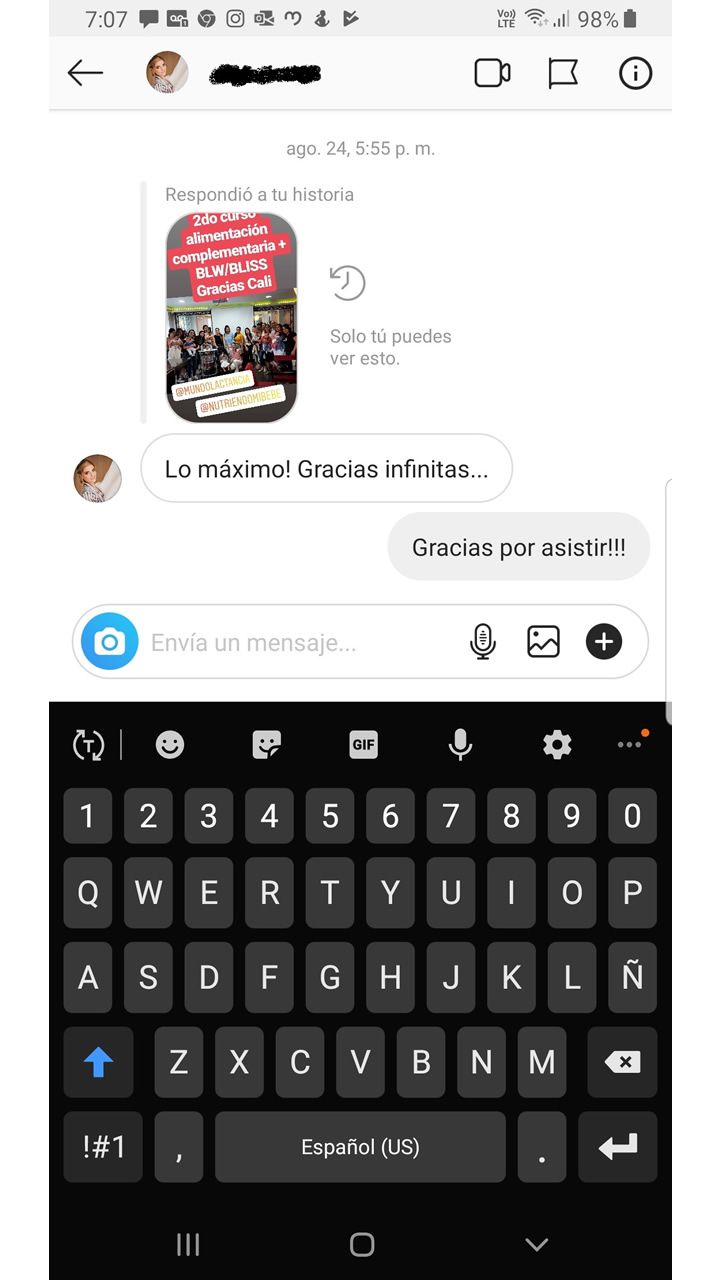The height and width of the screenshot is (1280, 720).
Task: Go back to the inbox with the arrow
Action: click(x=85, y=72)
